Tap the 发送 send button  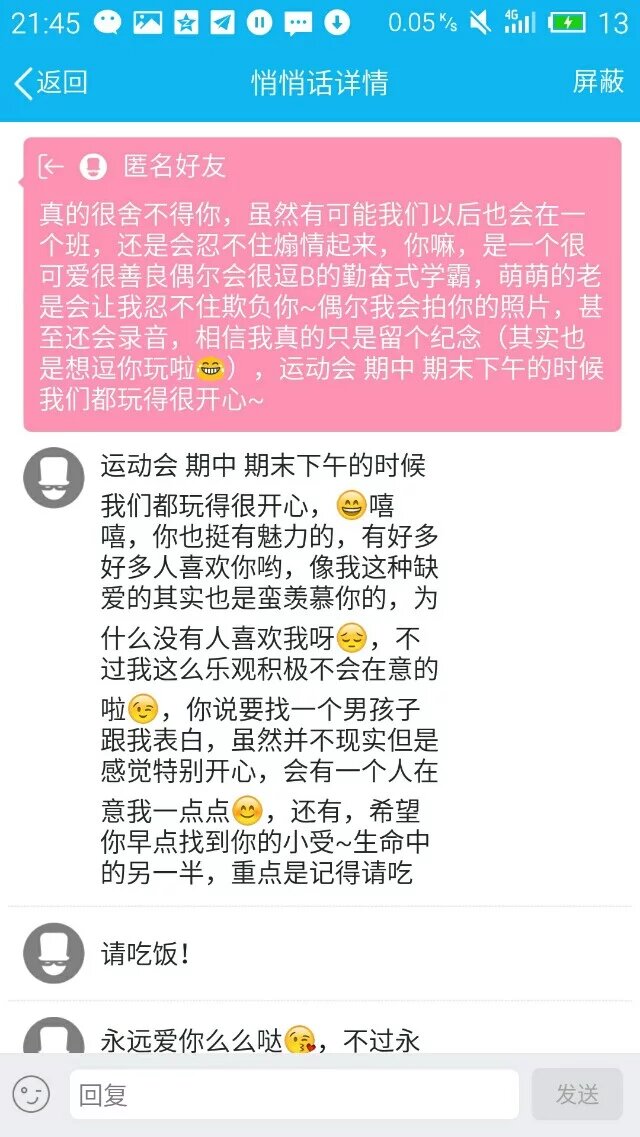pyautogui.click(x=577, y=1094)
